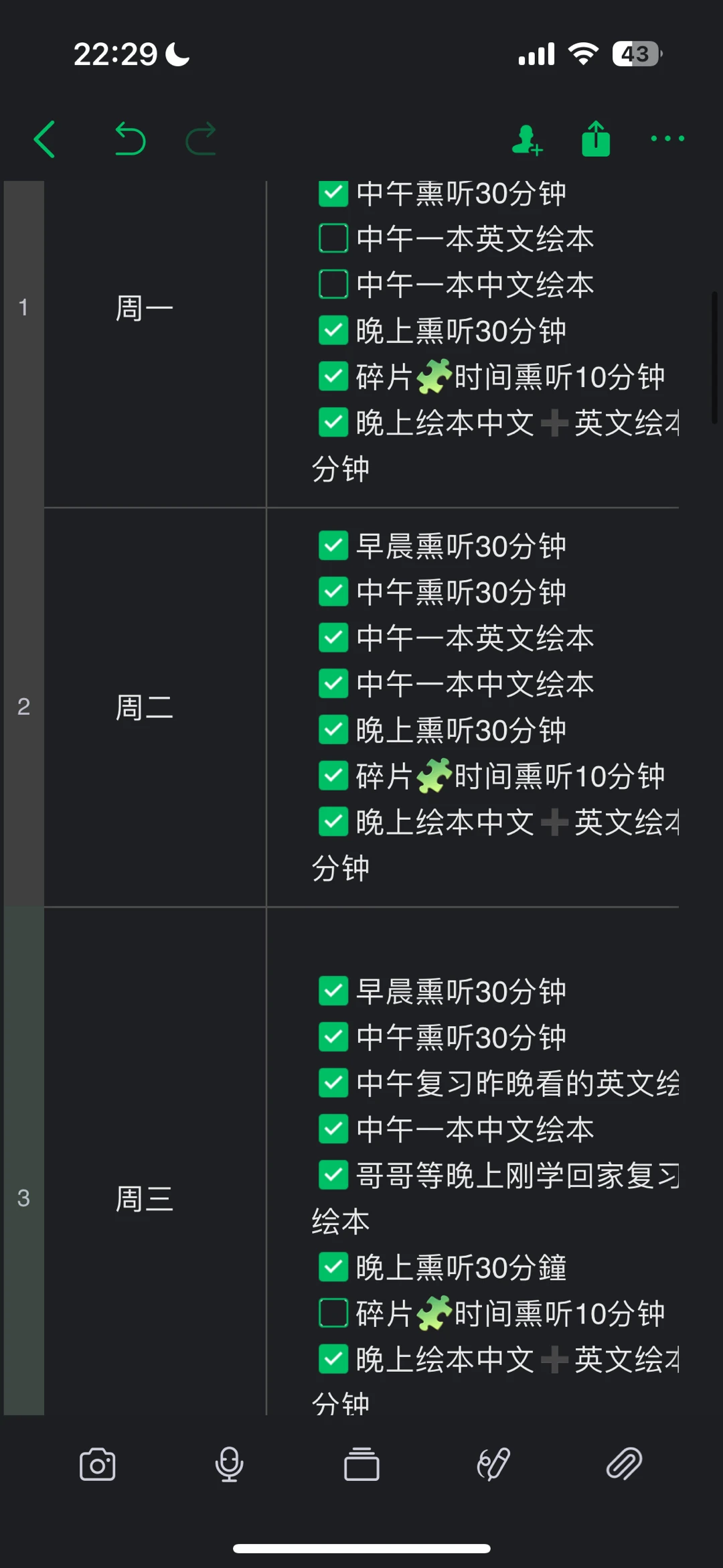Uncheck 早晨熏听30分钟 in the 周二 row
This screenshot has height=1568, width=723.
tap(333, 546)
